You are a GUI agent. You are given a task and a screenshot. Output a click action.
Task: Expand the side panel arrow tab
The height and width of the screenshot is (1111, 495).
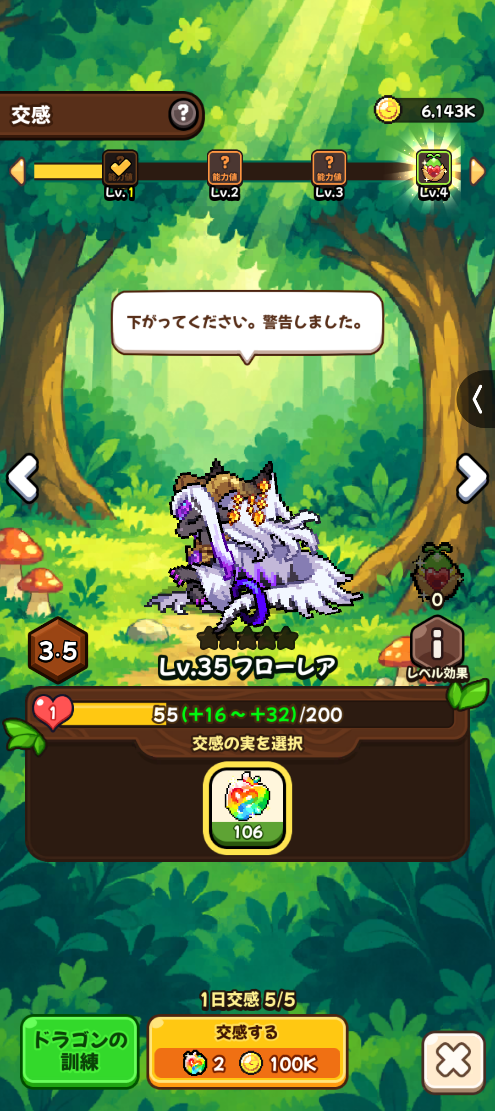pos(477,399)
